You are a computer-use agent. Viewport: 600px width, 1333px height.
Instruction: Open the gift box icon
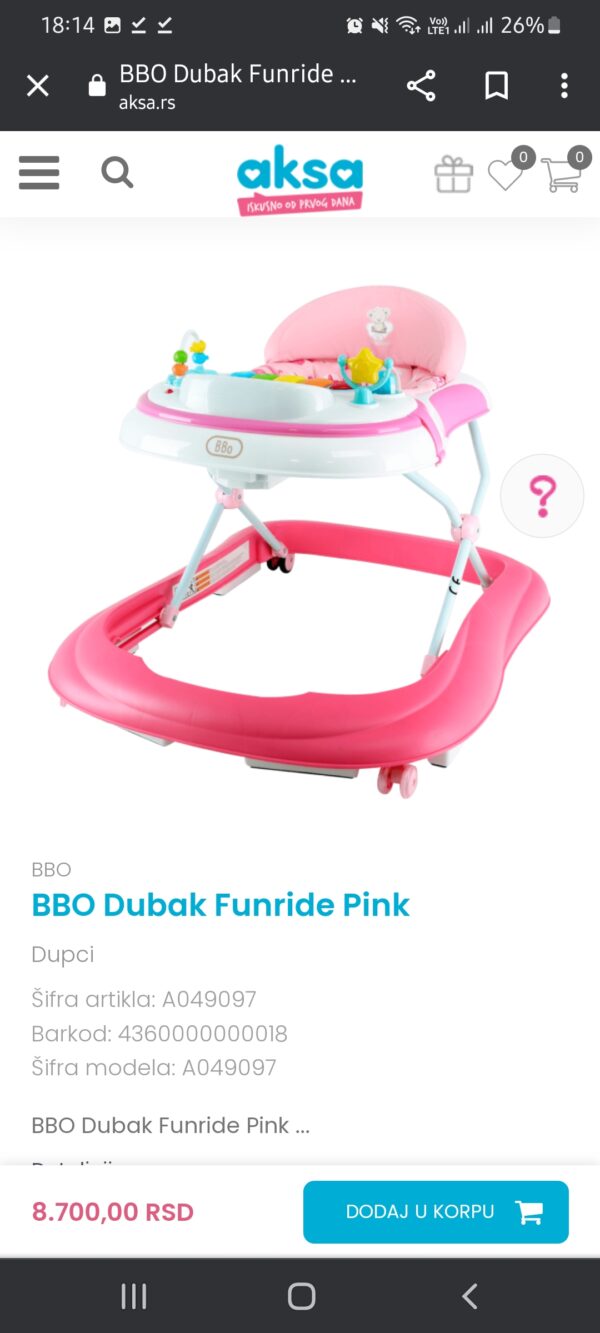coord(453,175)
